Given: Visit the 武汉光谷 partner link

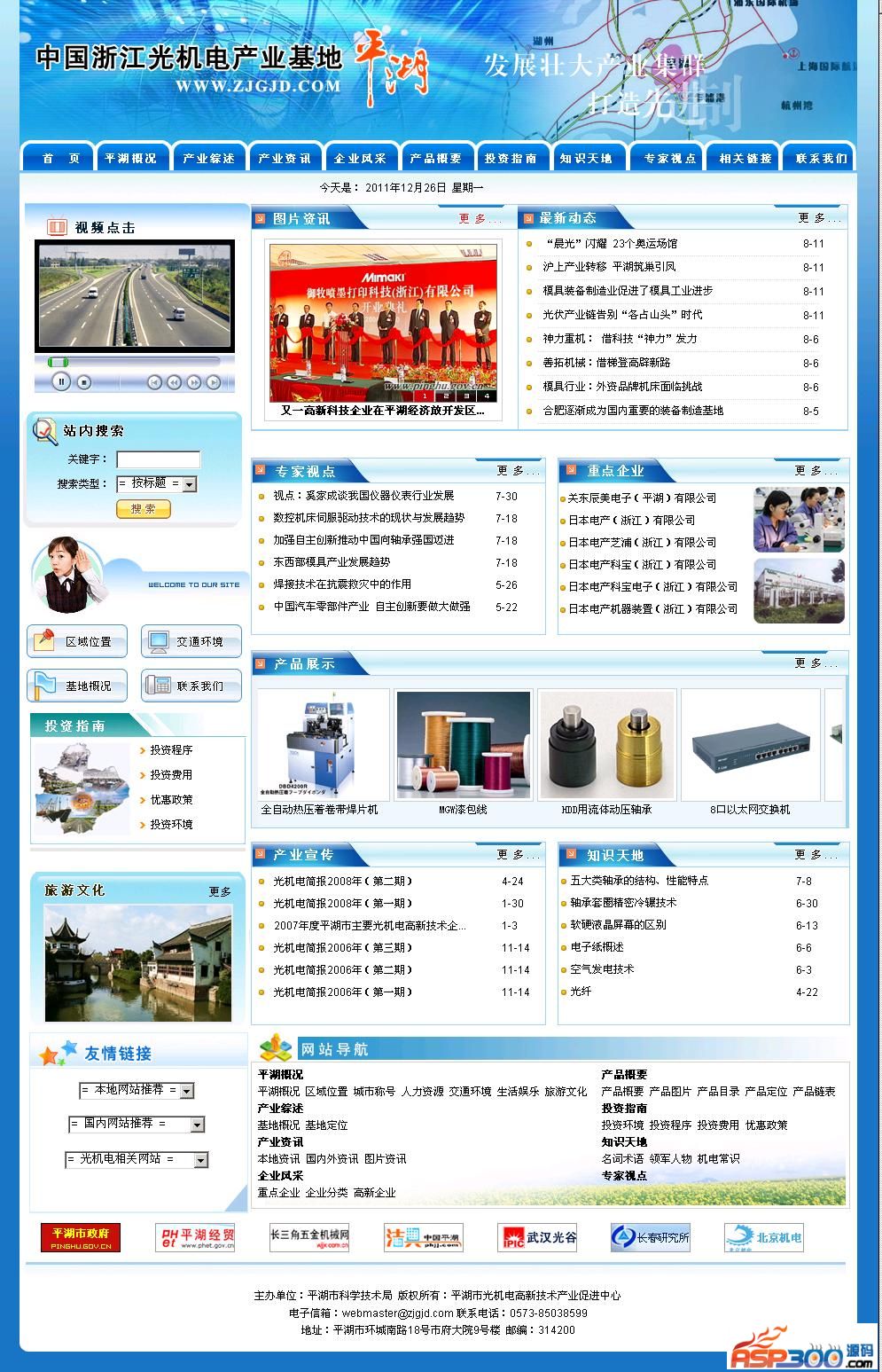Looking at the screenshot, I should 537,1237.
